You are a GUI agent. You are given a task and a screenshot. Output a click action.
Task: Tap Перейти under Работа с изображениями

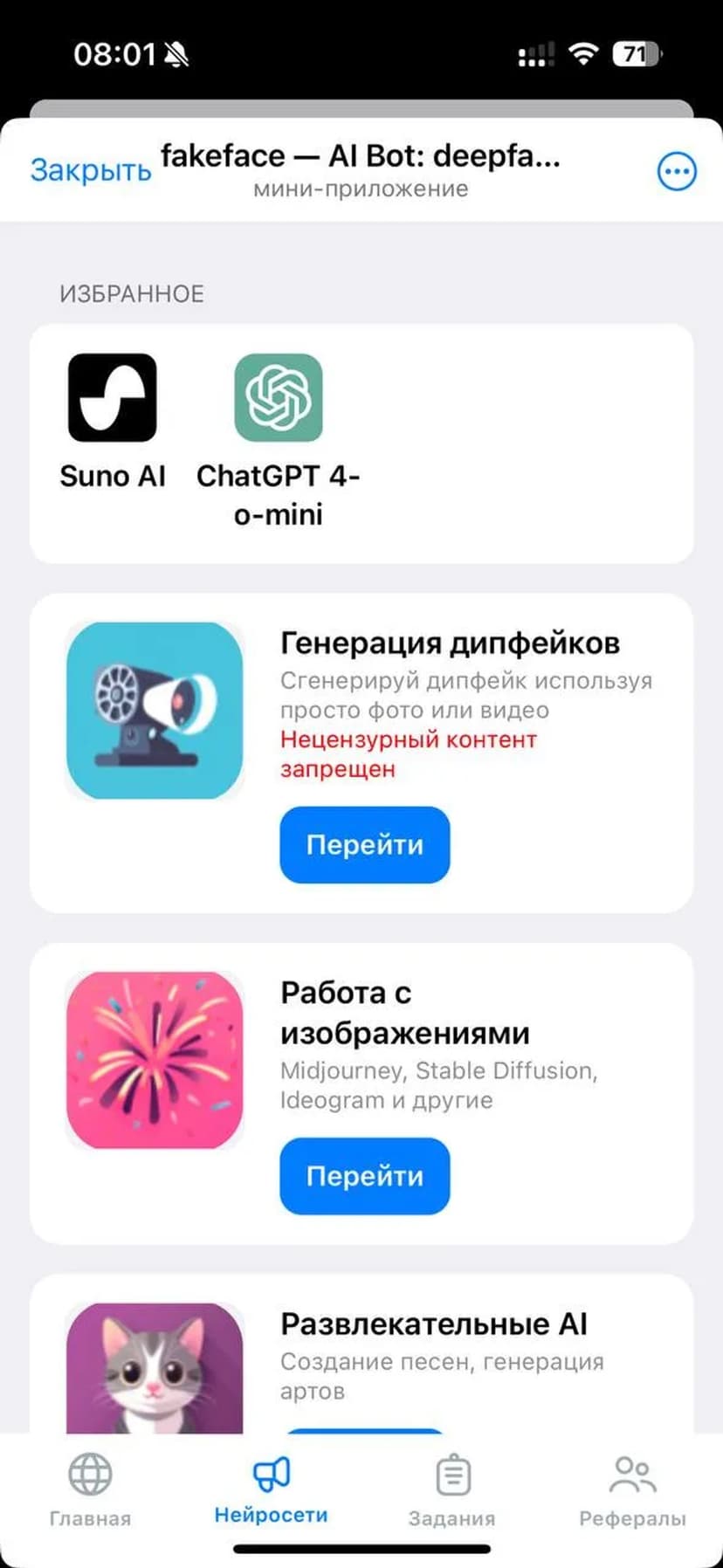[x=365, y=1176]
